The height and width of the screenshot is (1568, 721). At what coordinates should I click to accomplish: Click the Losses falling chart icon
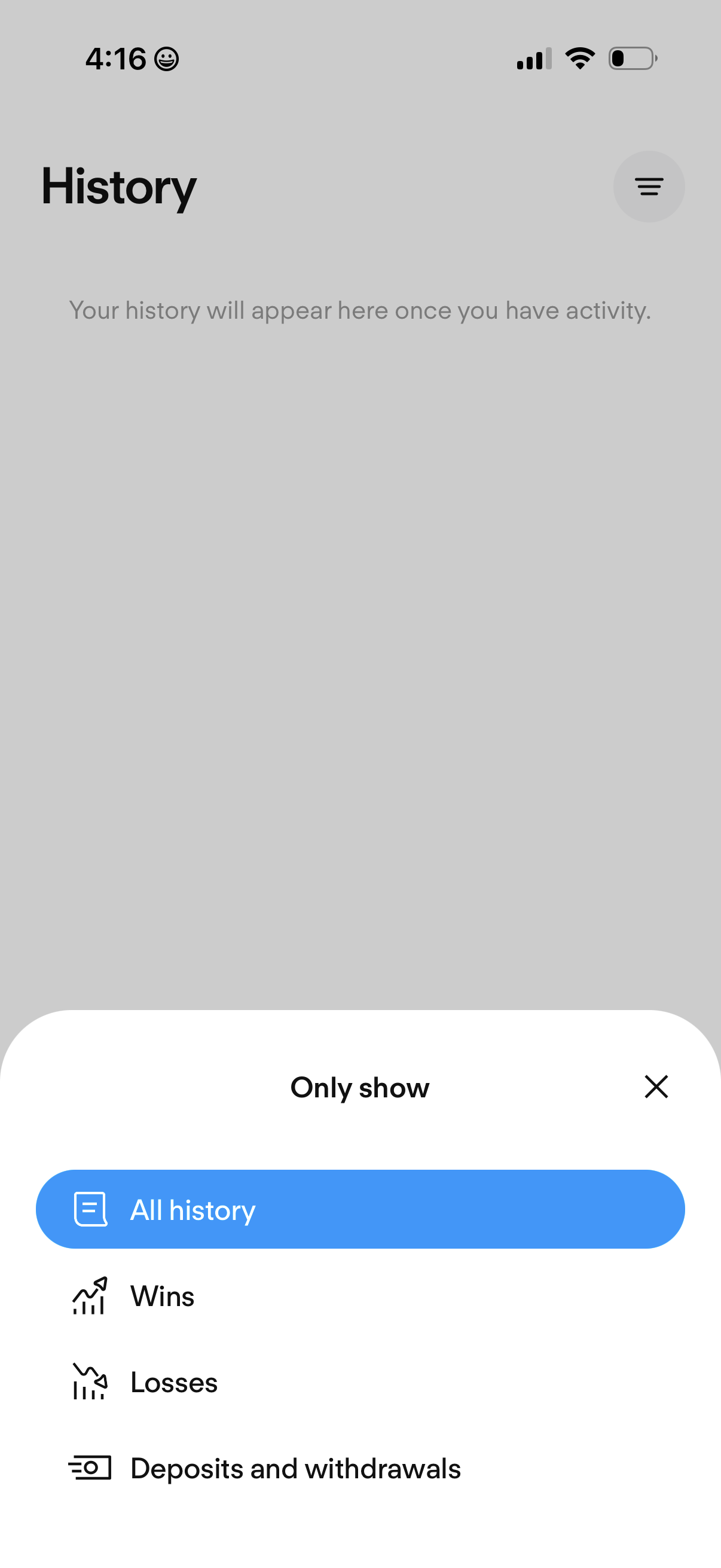pos(90,1383)
